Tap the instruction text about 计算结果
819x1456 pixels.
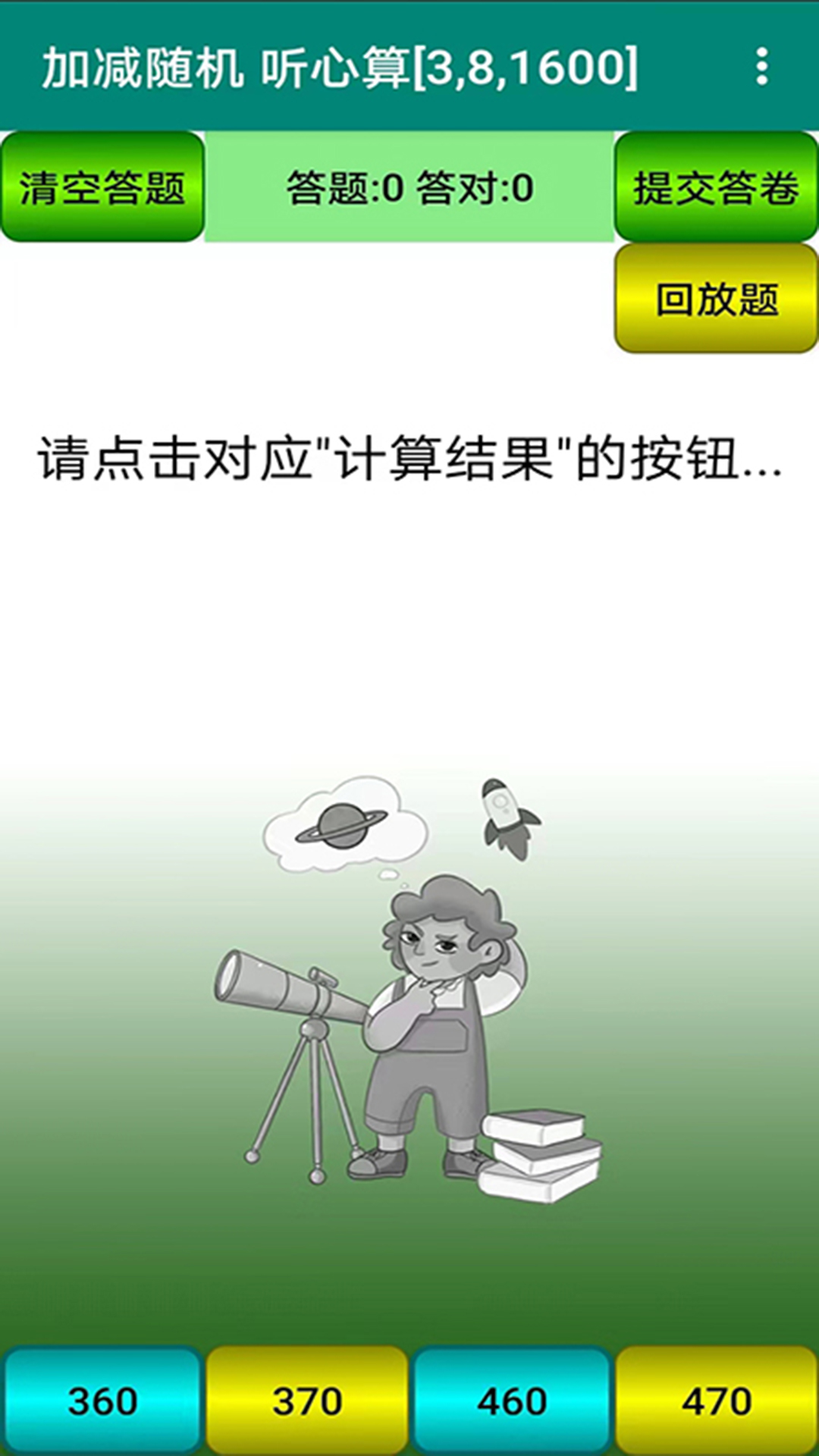click(409, 459)
